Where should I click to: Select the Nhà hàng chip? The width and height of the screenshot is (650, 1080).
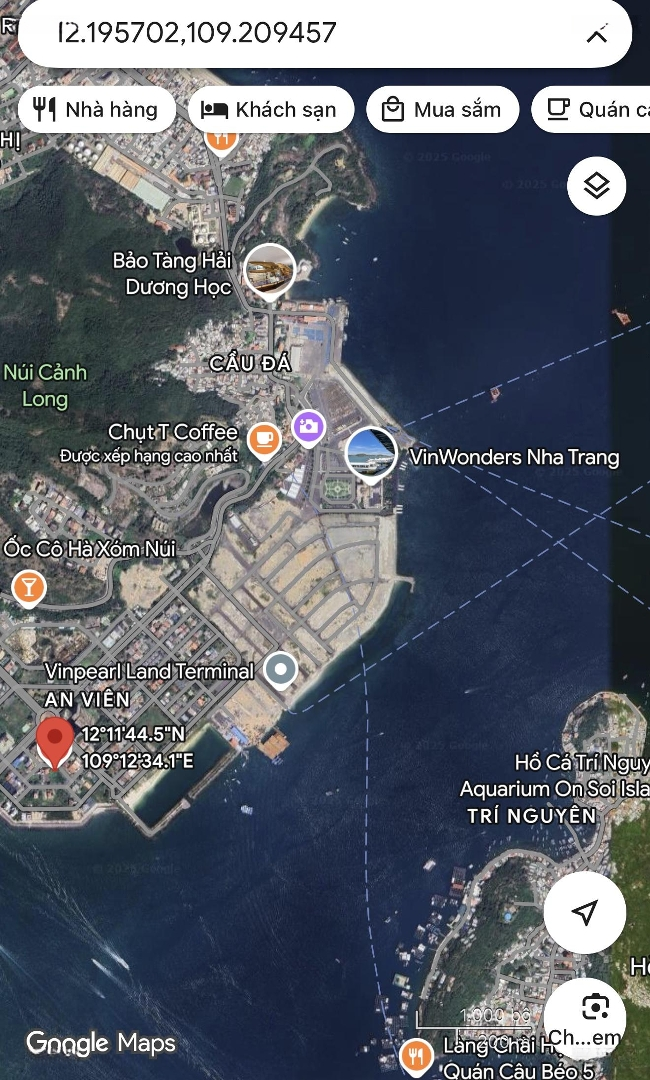click(x=97, y=109)
